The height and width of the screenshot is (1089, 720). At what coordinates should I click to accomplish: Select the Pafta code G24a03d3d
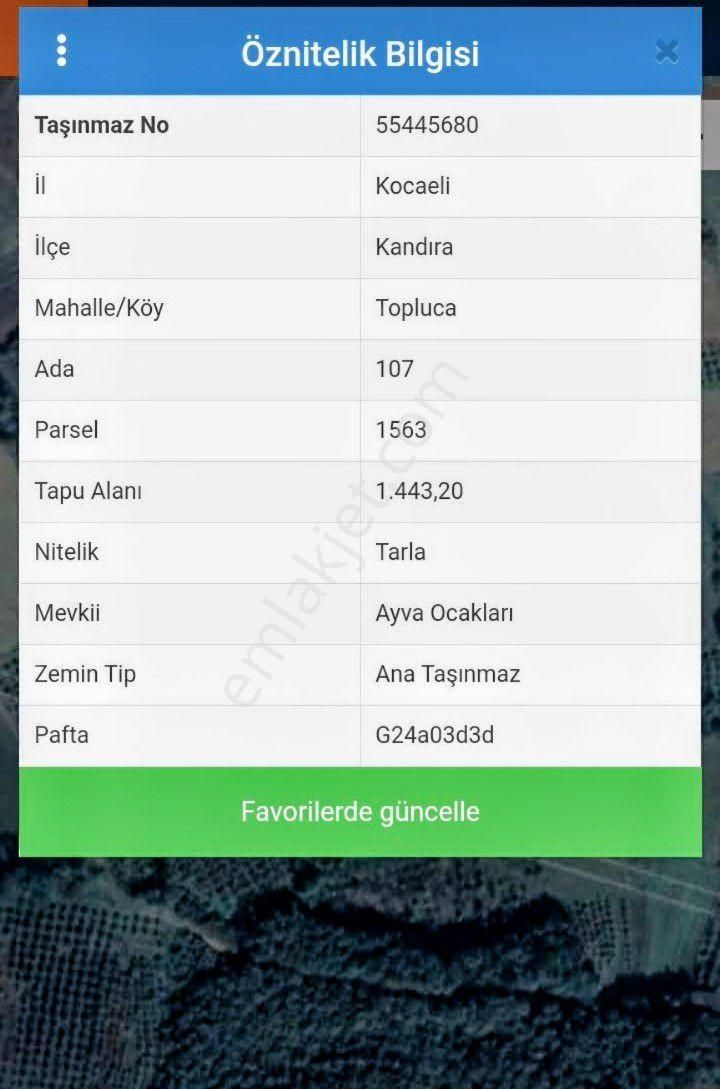436,735
